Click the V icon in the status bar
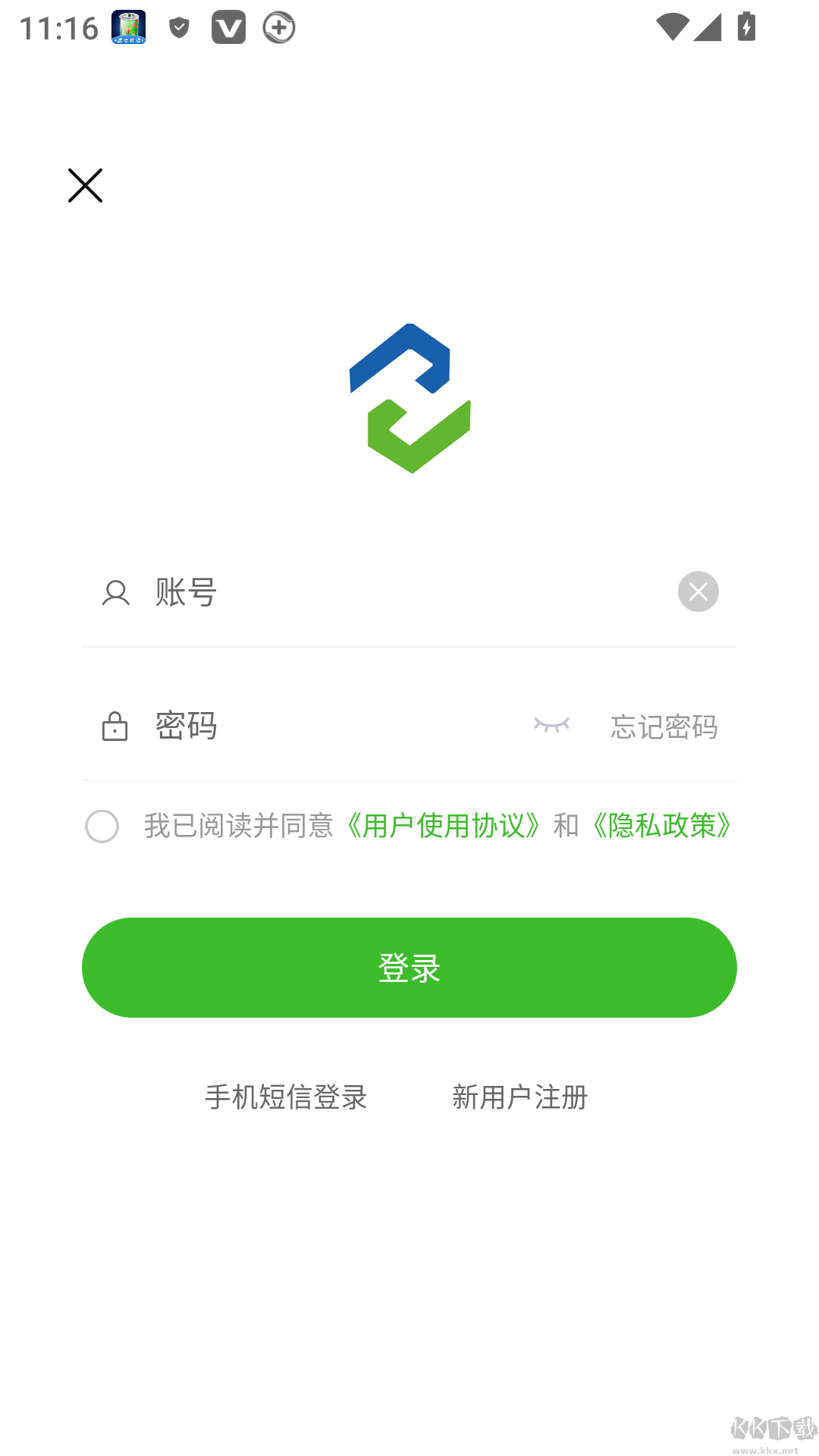Image resolution: width=819 pixels, height=1456 pixels. coord(229,27)
